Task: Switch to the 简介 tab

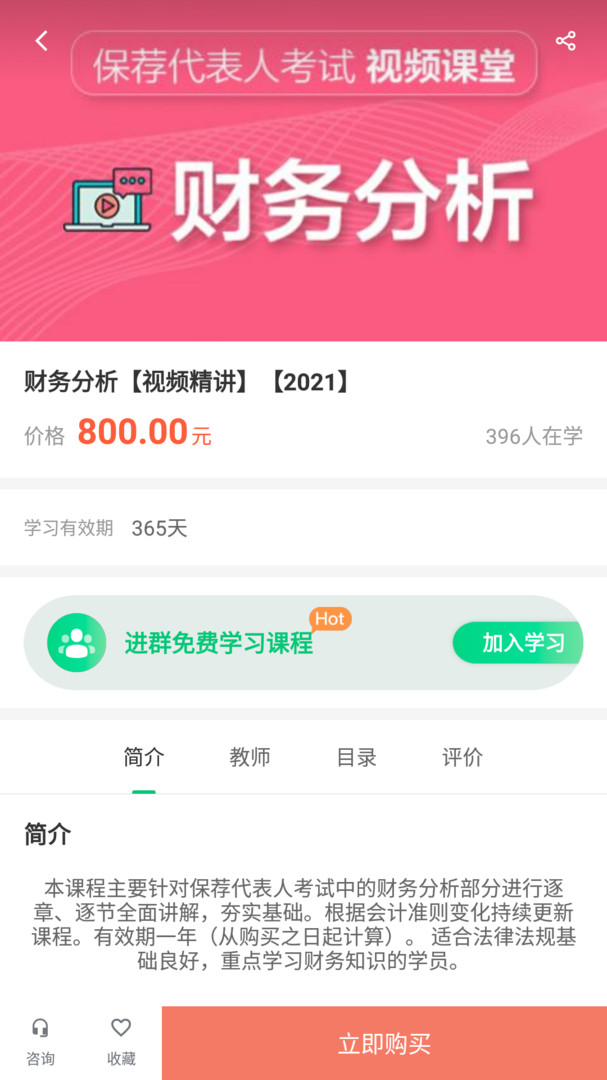Action: 144,758
